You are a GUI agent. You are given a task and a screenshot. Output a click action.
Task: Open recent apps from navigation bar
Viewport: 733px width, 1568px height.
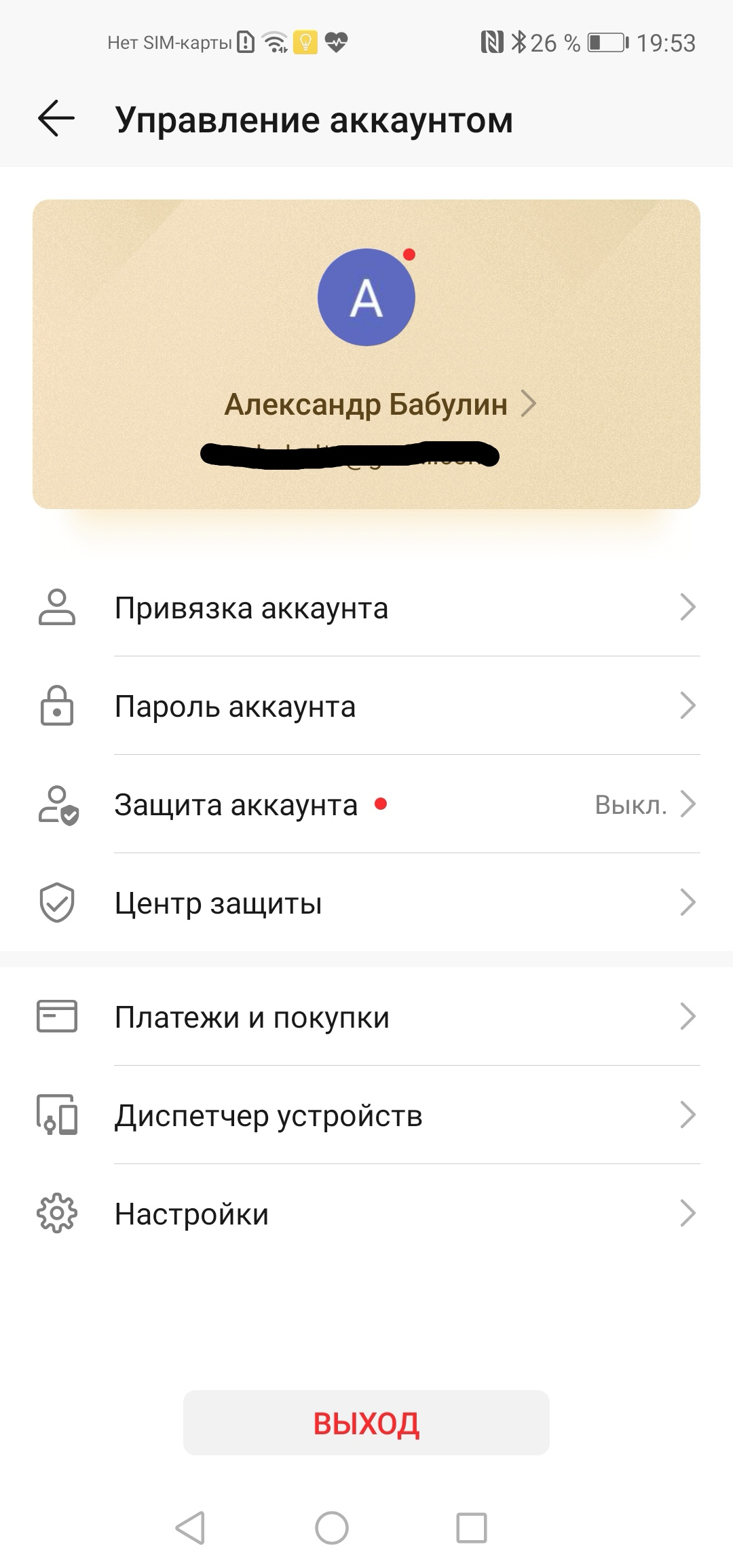(472, 1529)
